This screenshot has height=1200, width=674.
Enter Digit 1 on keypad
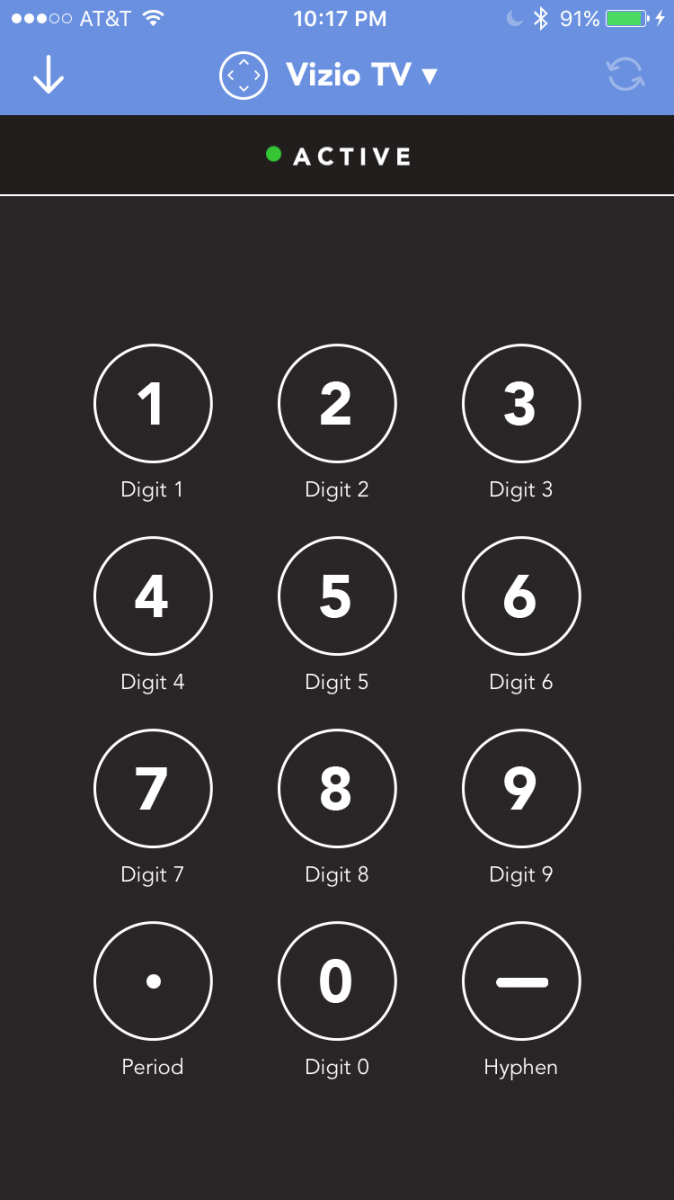pos(153,404)
